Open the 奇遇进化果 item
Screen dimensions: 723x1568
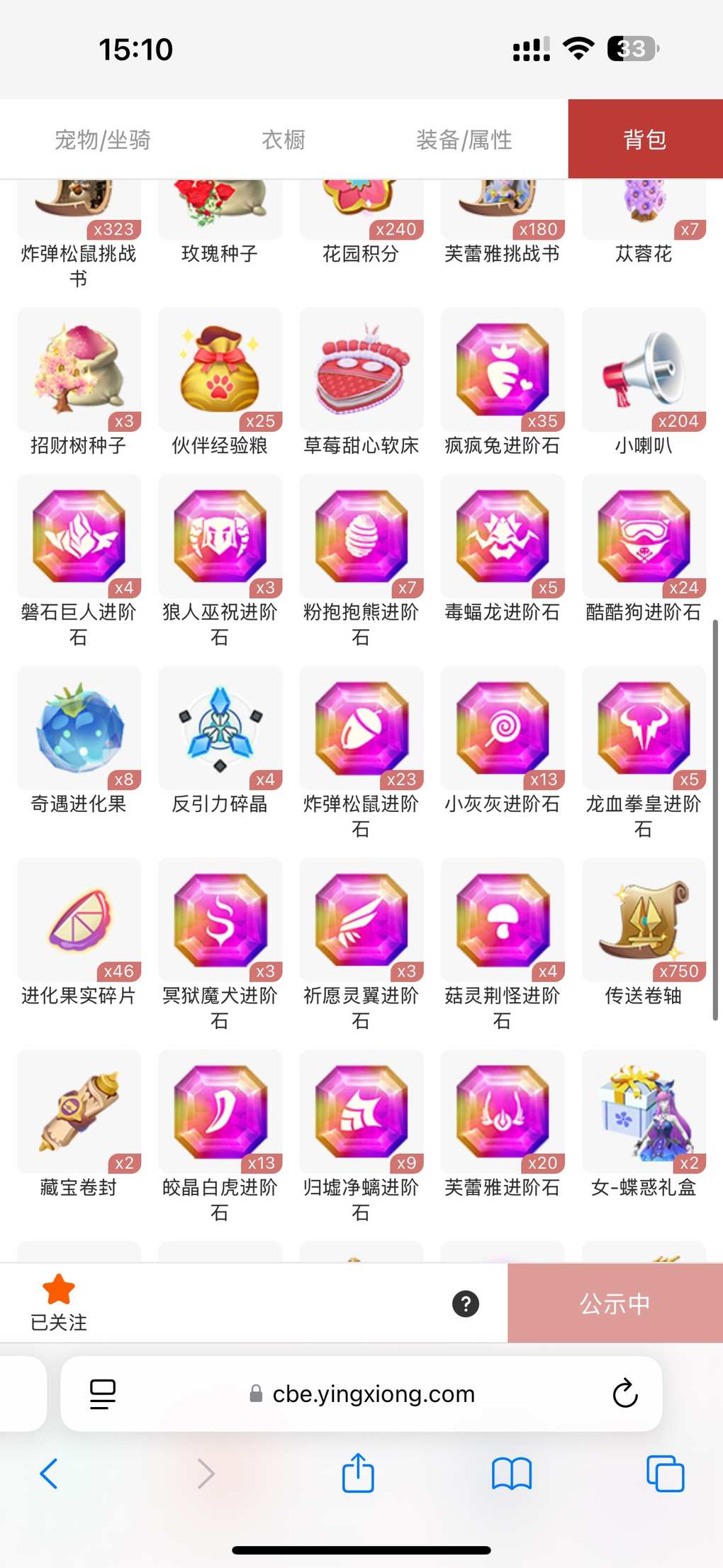(x=79, y=728)
